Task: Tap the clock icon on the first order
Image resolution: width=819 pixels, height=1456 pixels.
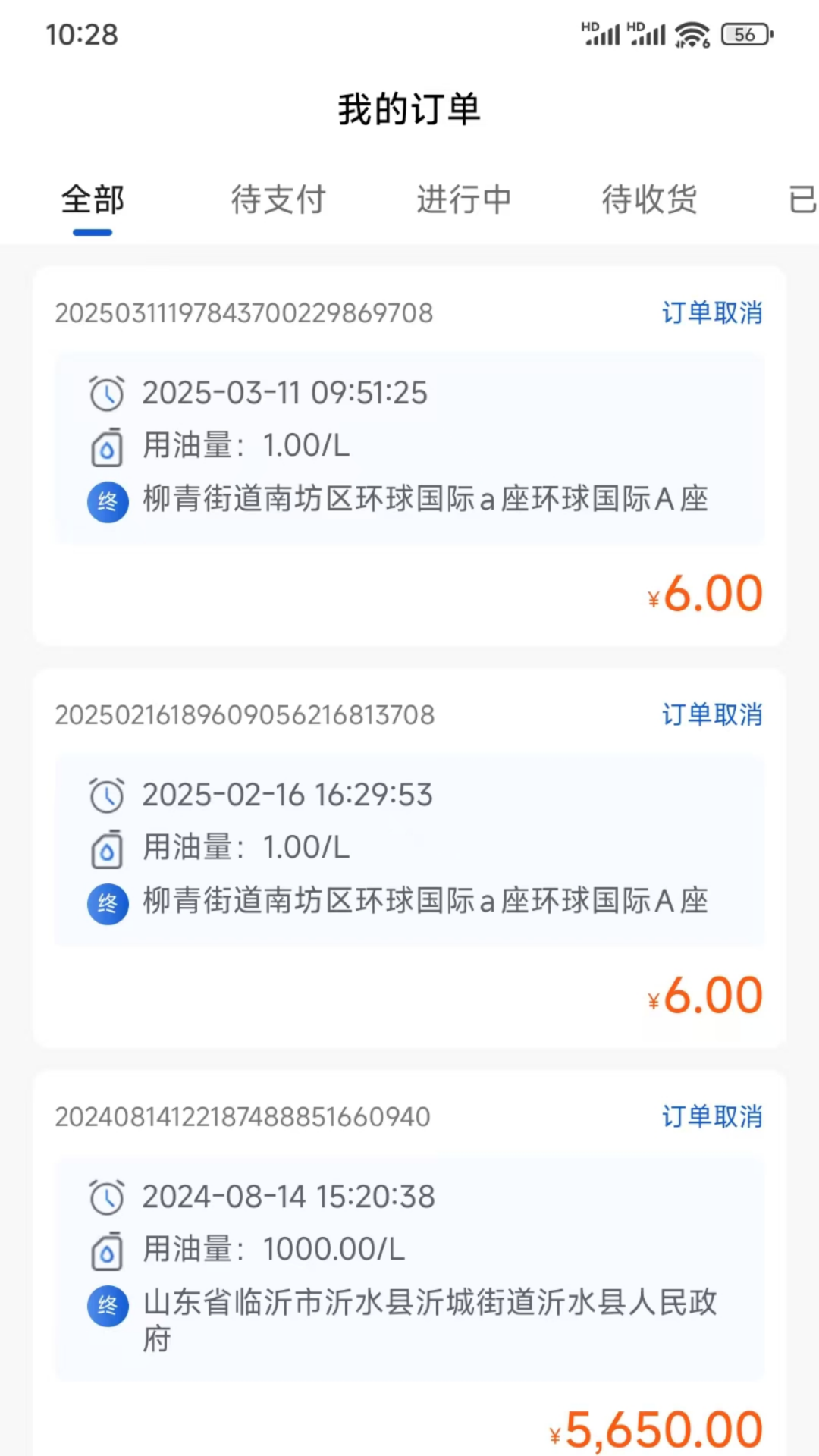Action: (108, 394)
